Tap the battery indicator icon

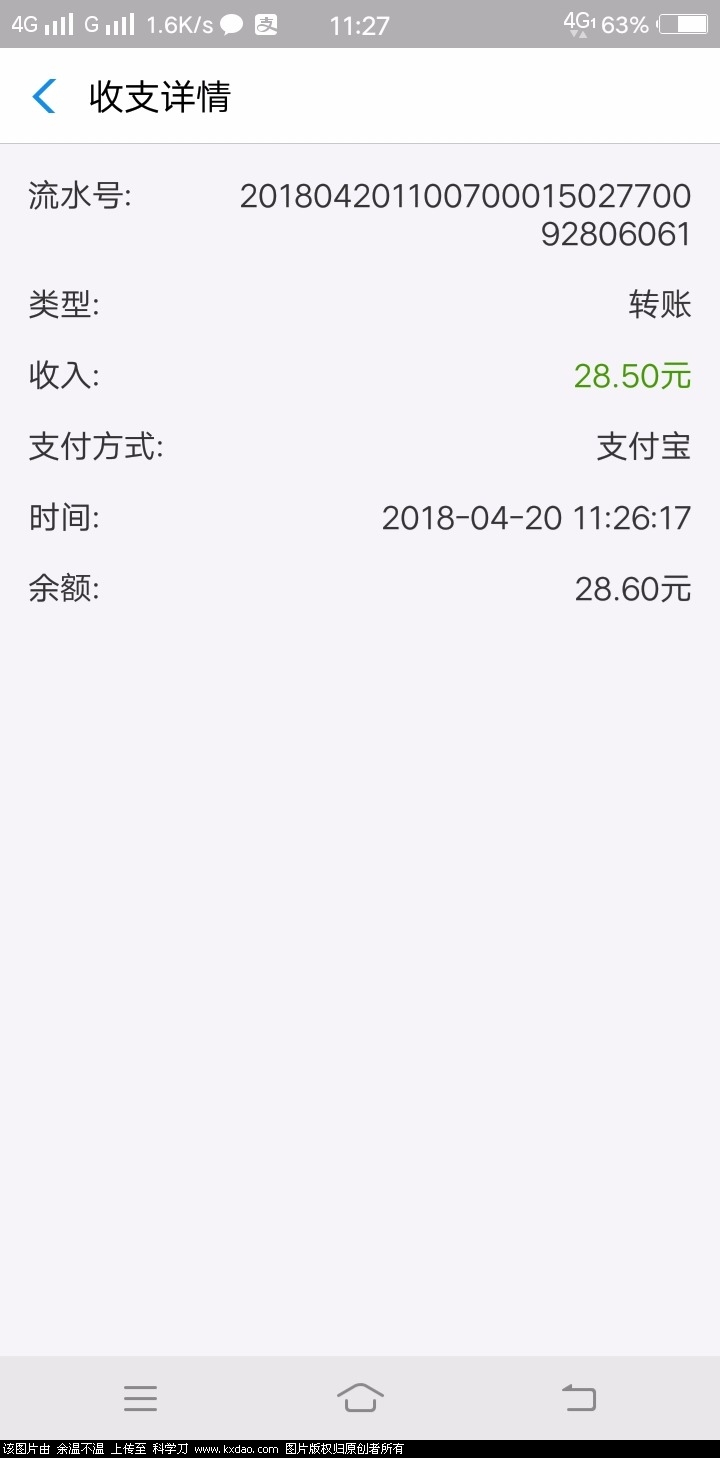(x=682, y=23)
